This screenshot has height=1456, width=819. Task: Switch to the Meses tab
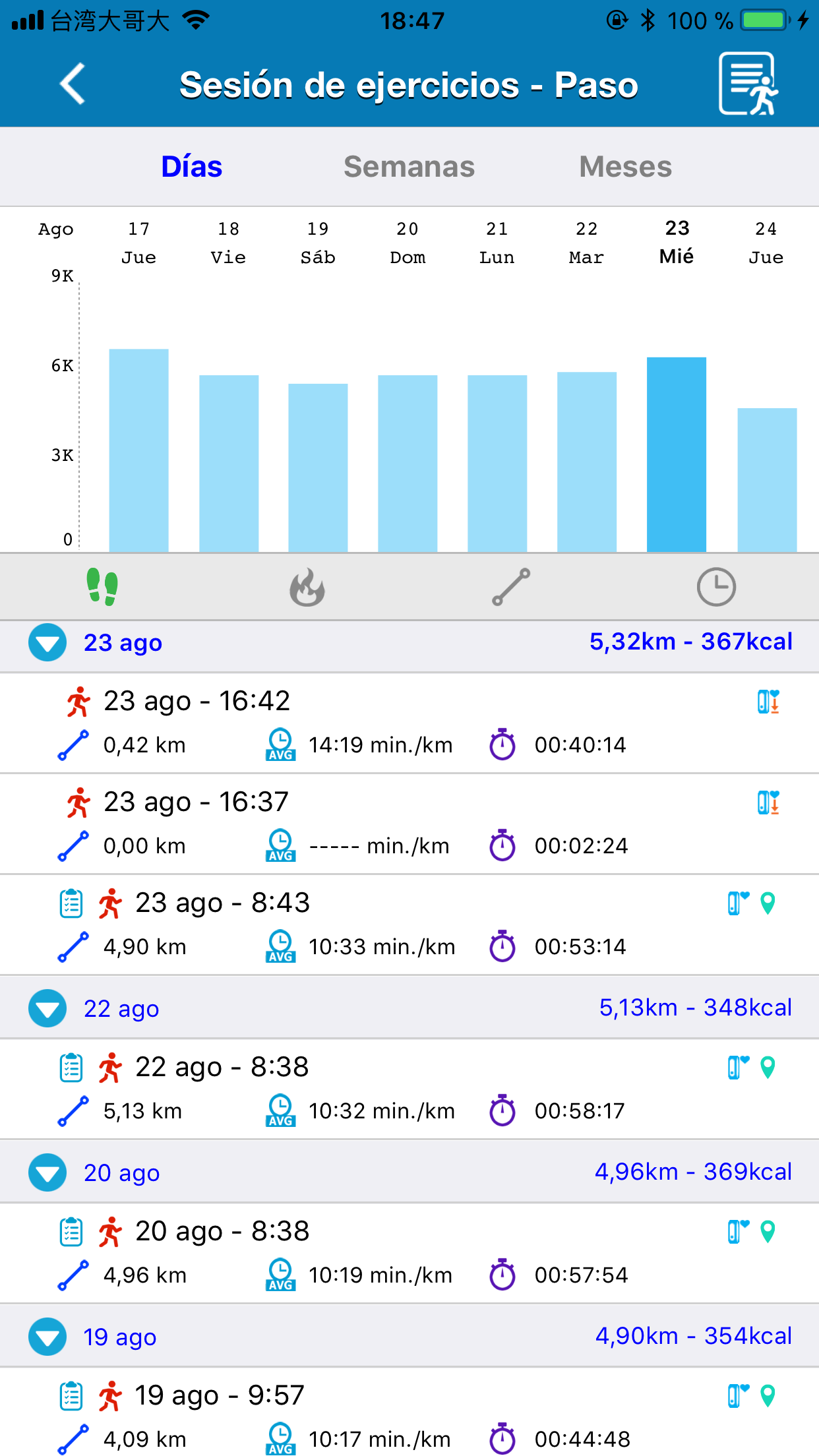point(625,167)
